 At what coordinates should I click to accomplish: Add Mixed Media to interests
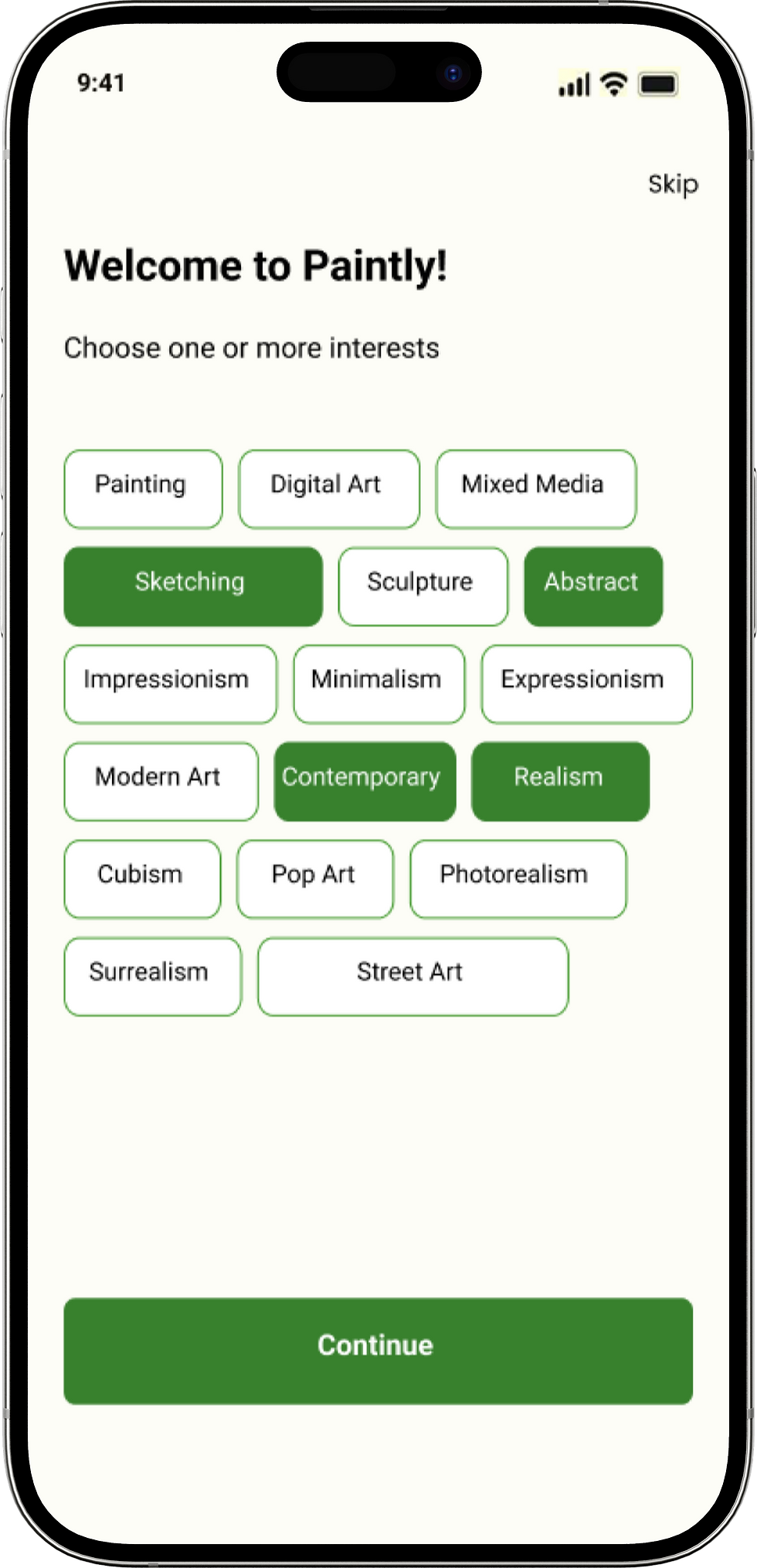point(536,489)
